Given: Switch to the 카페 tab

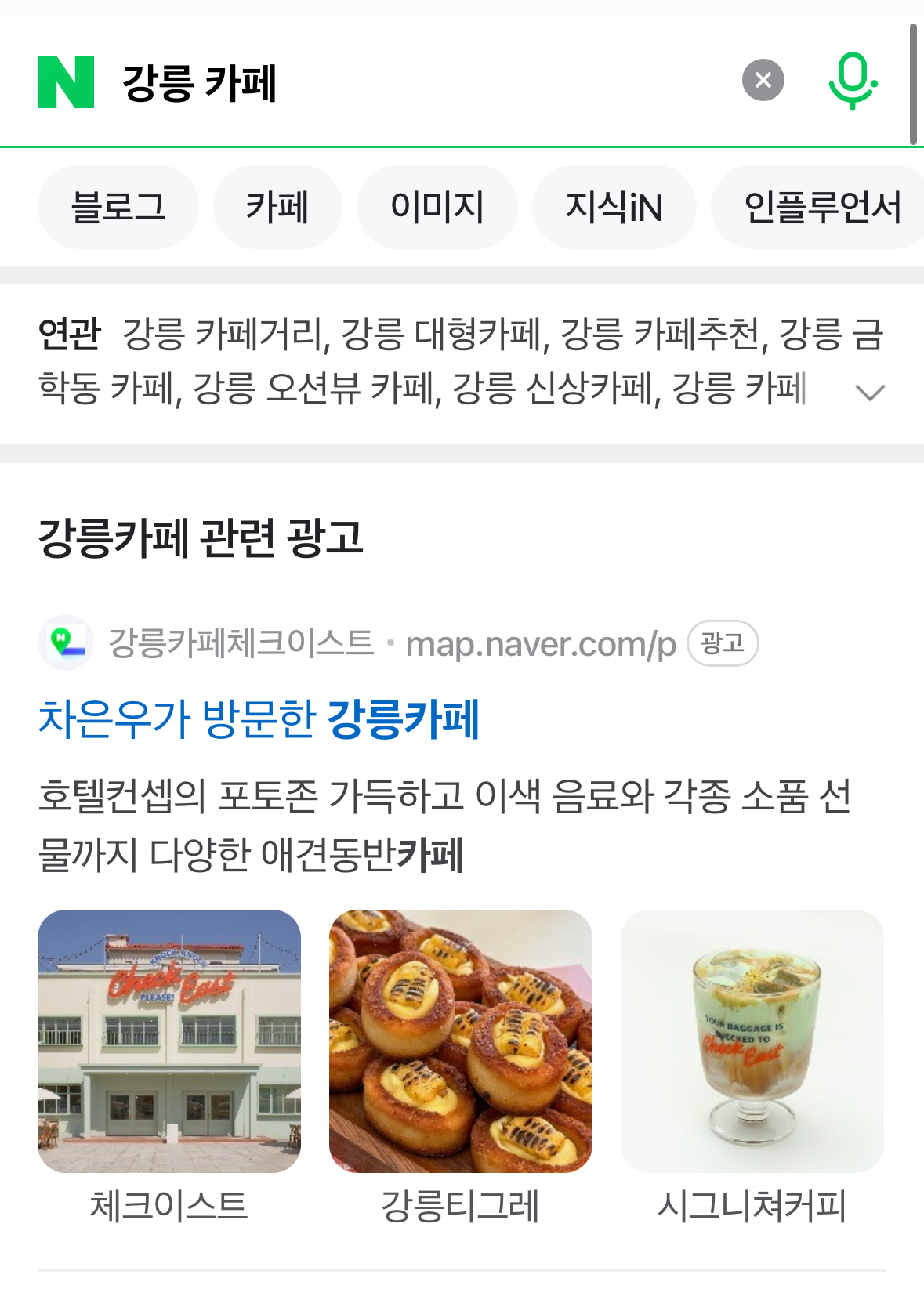Looking at the screenshot, I should point(277,208).
